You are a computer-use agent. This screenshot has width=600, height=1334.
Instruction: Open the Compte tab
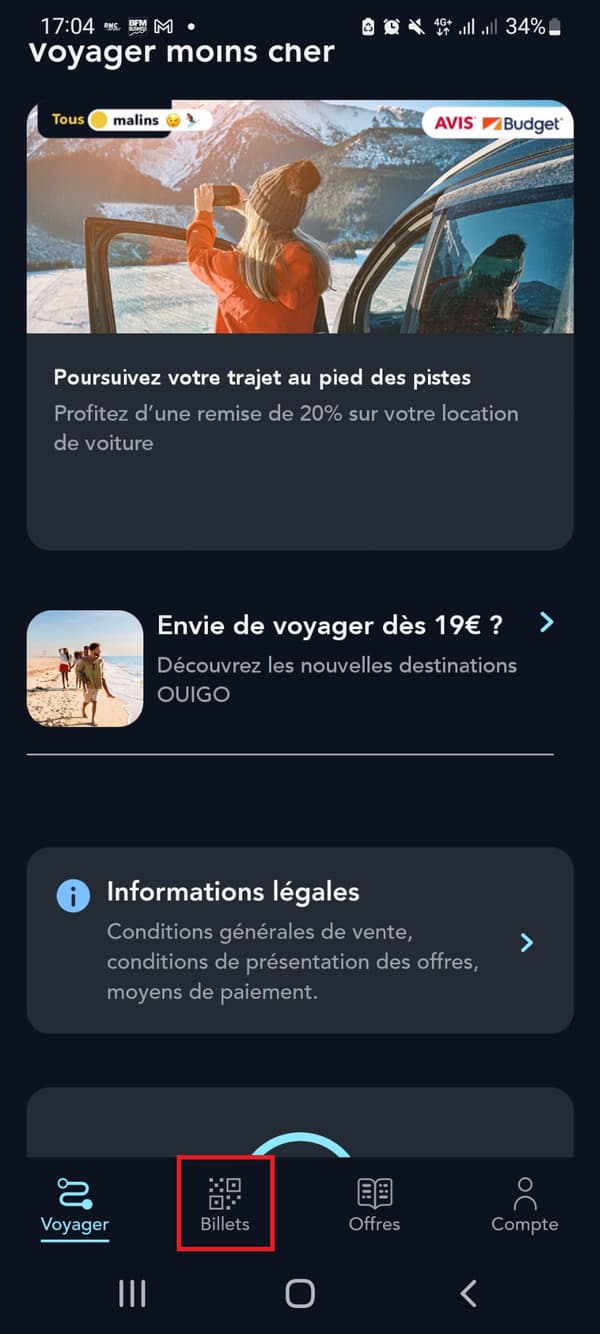click(x=524, y=1203)
